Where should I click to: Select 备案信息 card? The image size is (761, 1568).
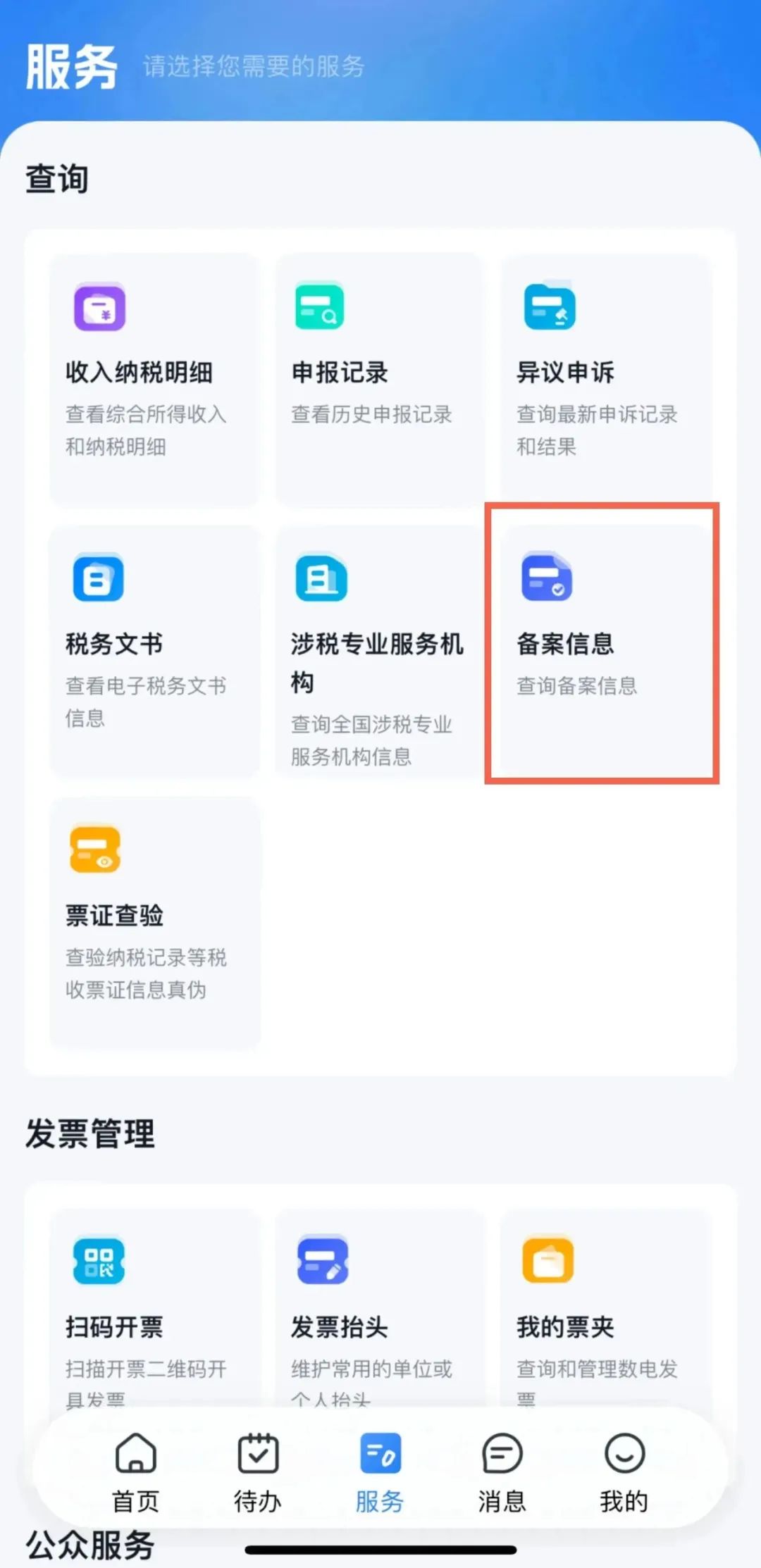[606, 652]
